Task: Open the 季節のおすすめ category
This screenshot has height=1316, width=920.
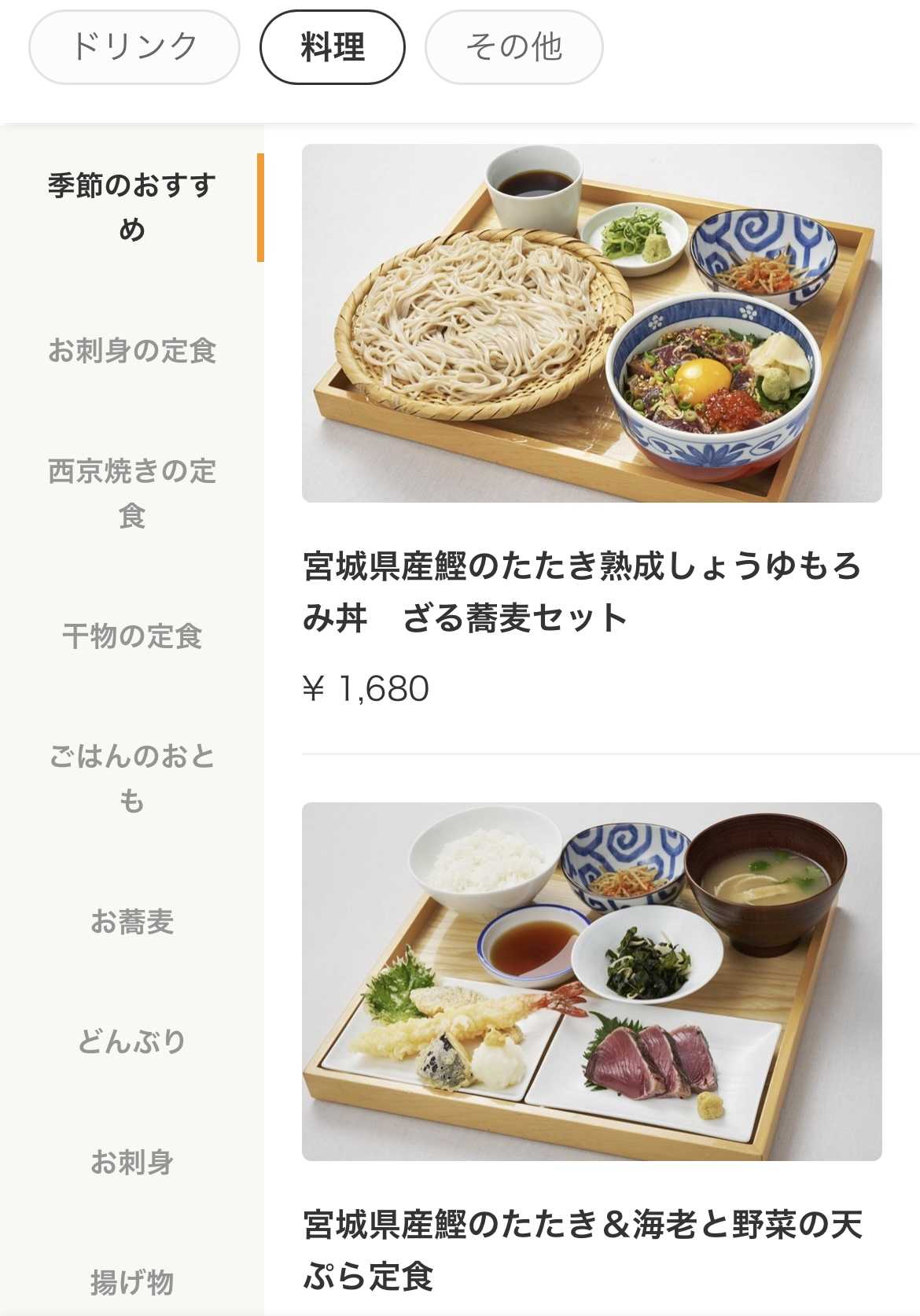Action: (132, 208)
